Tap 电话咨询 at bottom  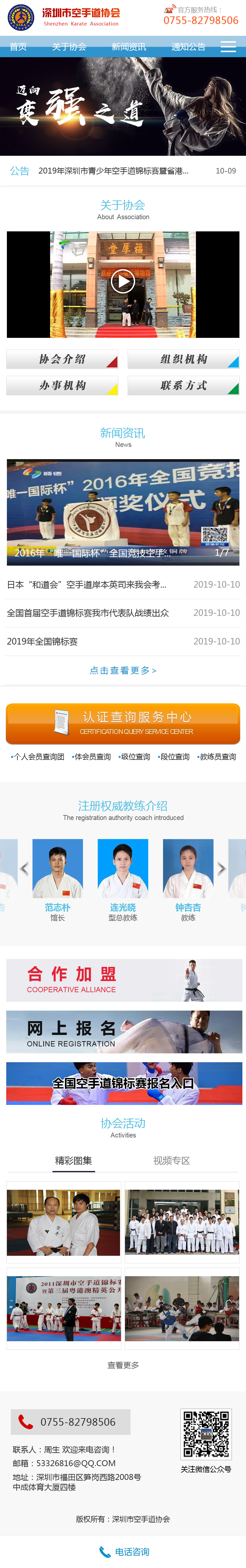click(124, 1552)
